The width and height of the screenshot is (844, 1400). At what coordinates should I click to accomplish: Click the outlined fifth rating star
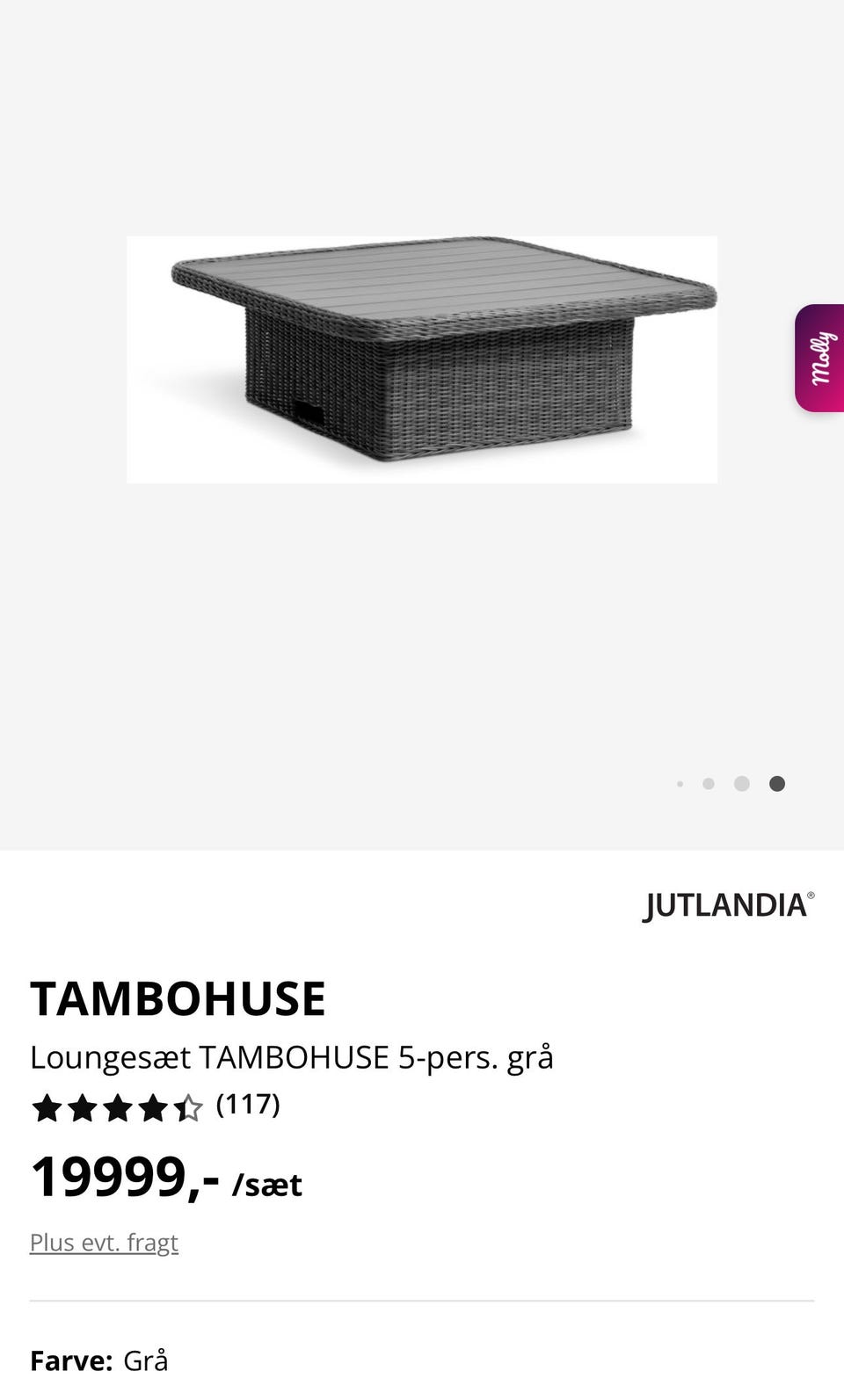coord(189,1107)
